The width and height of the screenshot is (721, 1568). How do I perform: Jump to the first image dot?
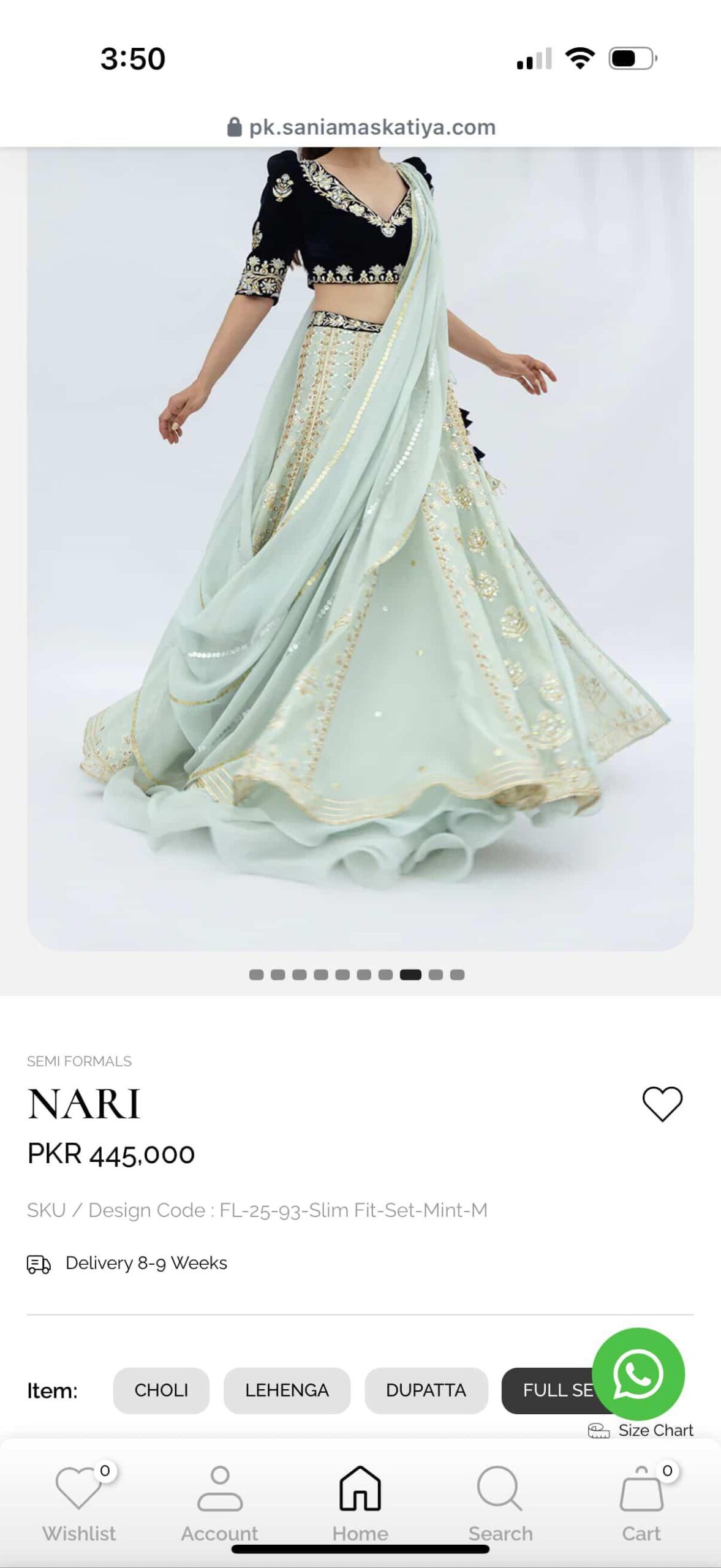click(x=256, y=974)
